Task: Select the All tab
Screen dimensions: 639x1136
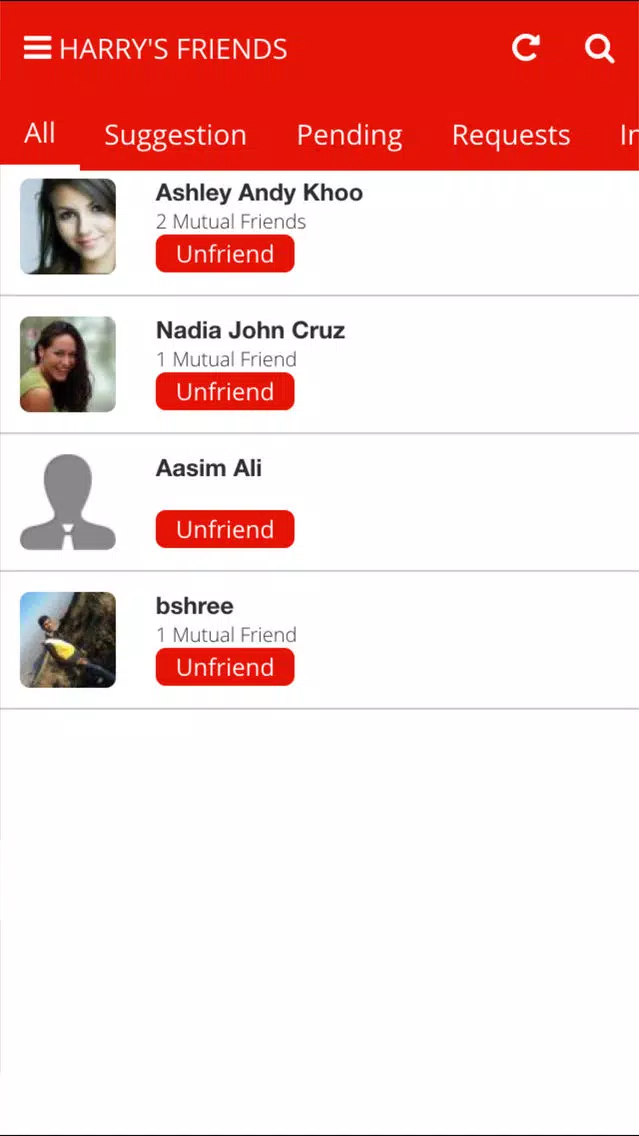Action: pos(40,133)
